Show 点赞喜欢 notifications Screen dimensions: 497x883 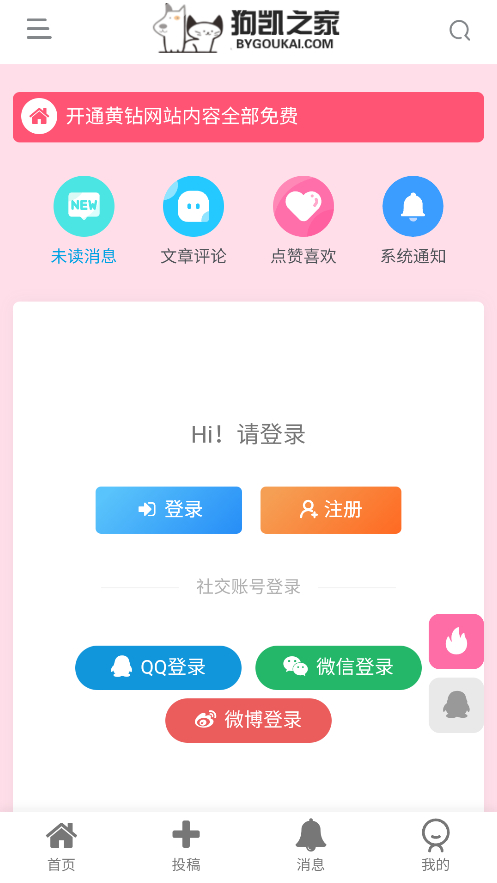point(303,221)
